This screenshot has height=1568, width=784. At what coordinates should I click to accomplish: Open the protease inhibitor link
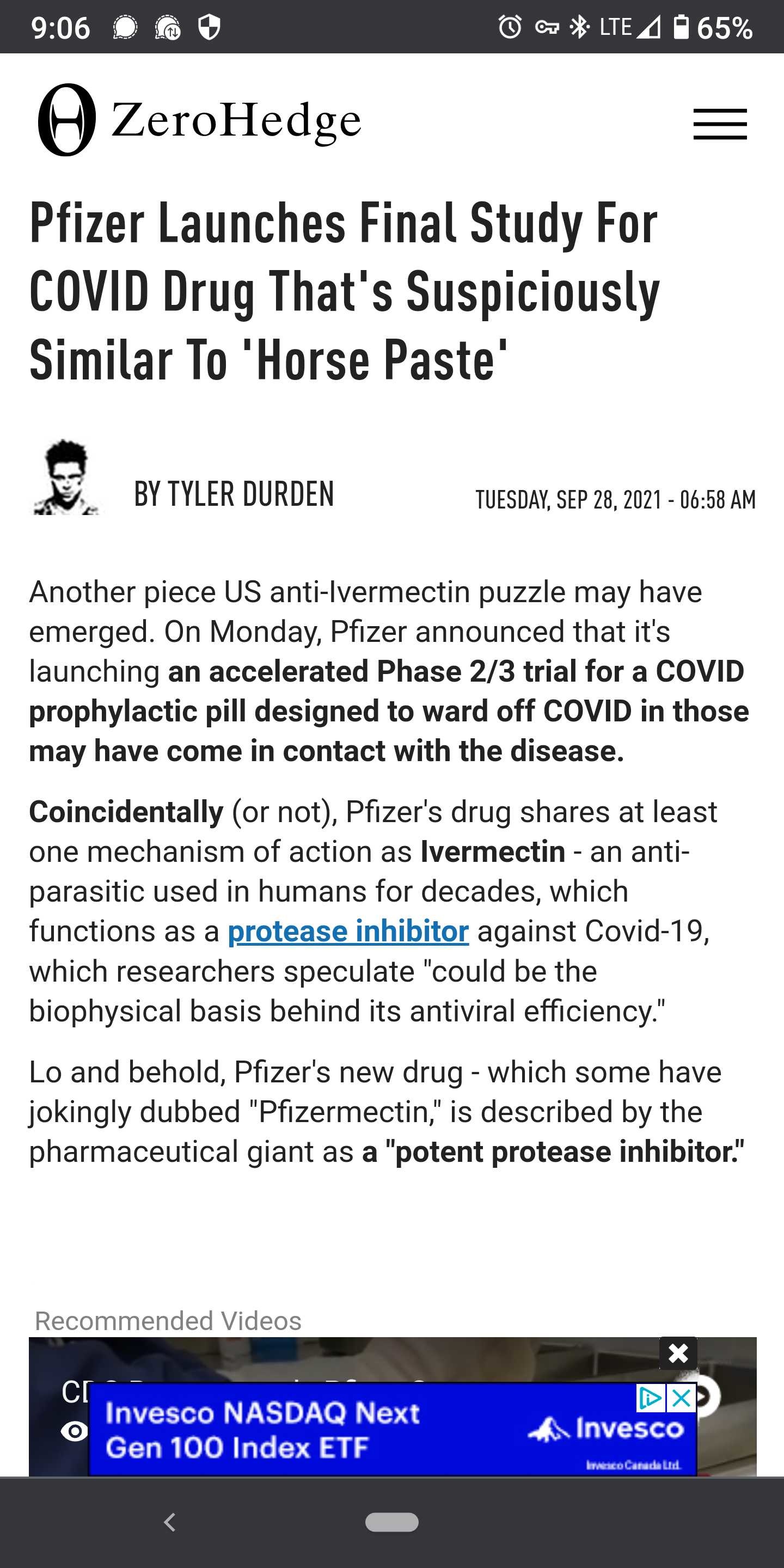coord(348,932)
